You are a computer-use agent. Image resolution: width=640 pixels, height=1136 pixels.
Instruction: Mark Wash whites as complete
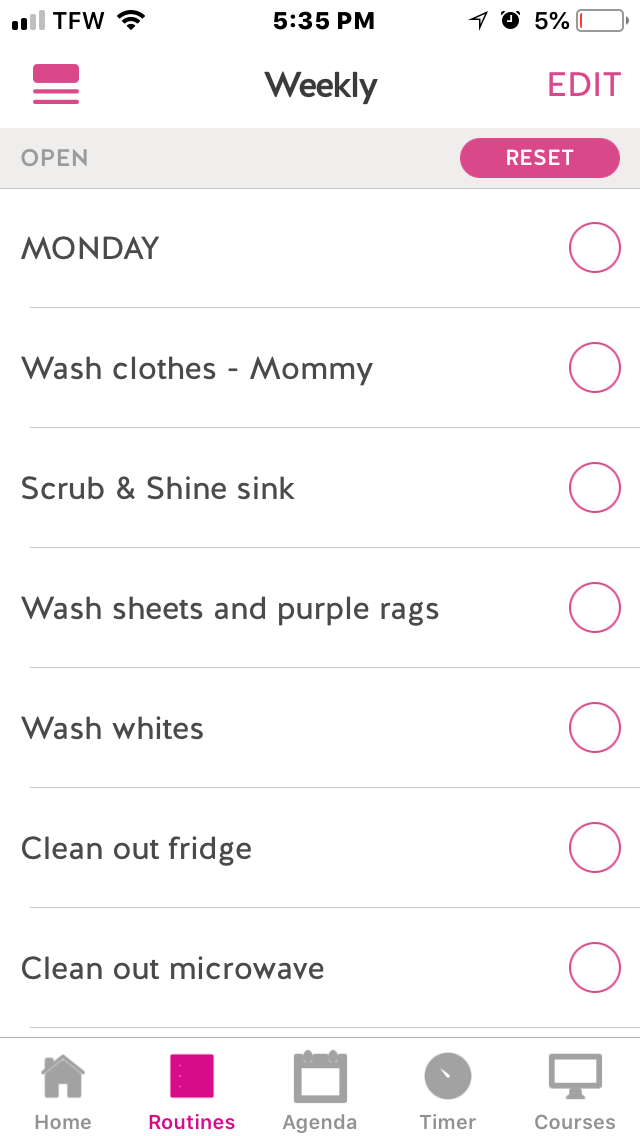coord(595,728)
